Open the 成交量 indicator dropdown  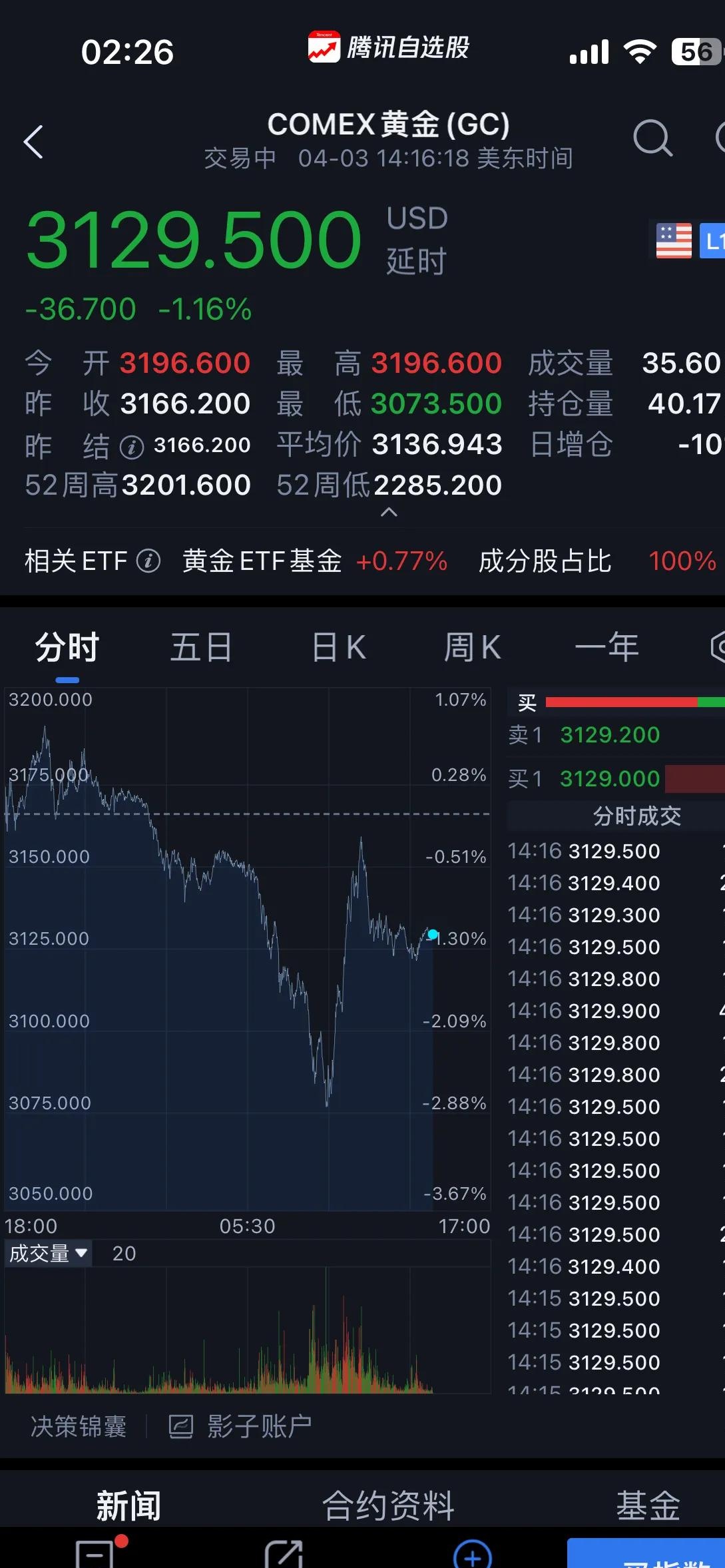pos(48,1254)
